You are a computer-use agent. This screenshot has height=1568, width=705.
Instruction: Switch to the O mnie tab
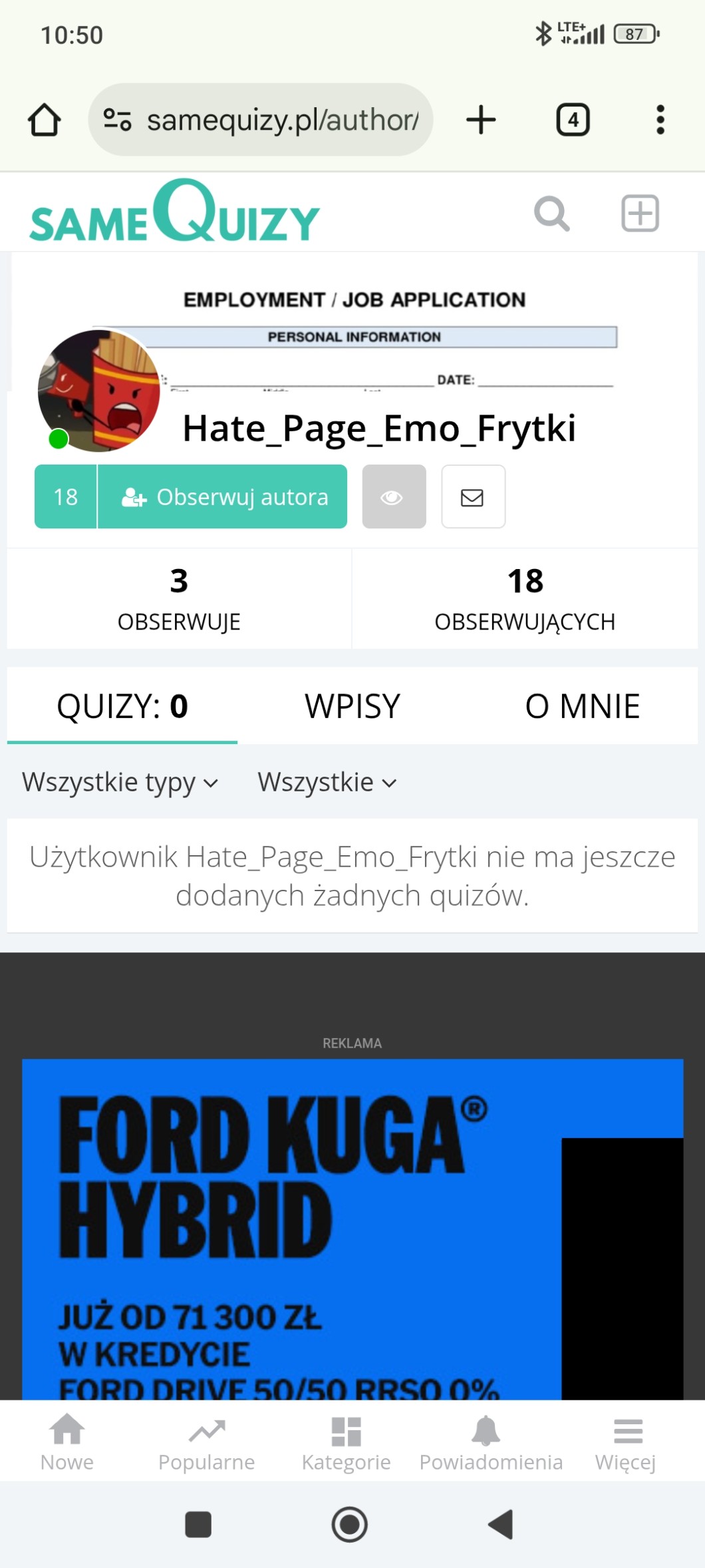click(583, 705)
